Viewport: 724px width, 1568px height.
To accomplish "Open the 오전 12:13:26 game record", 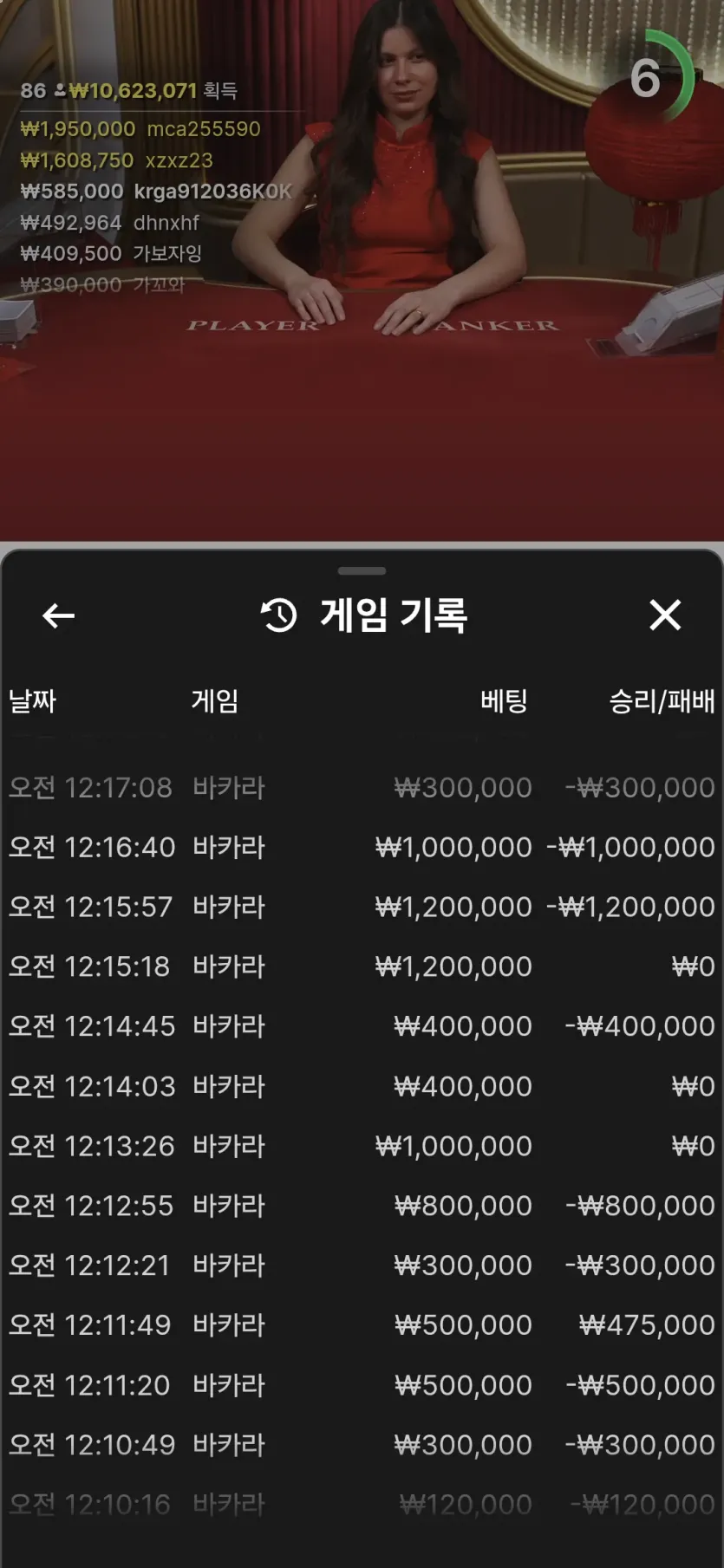I will pos(362,1146).
